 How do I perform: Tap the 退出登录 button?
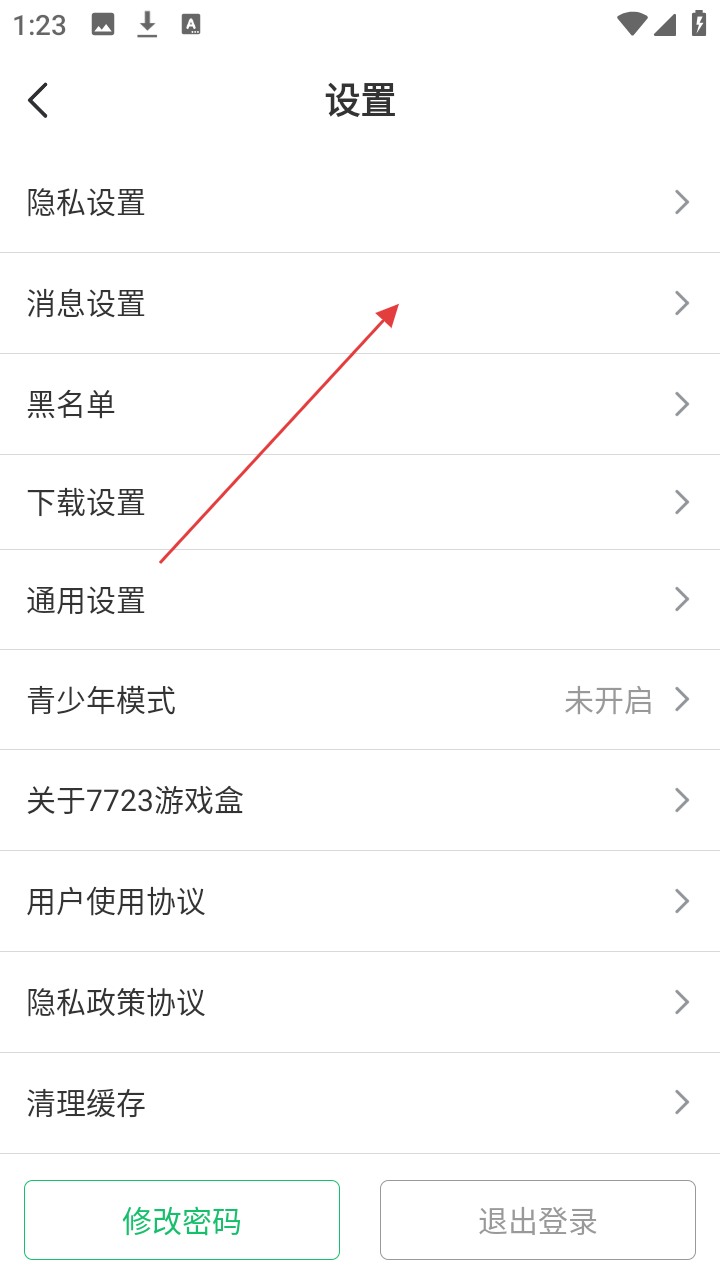coord(538,1220)
